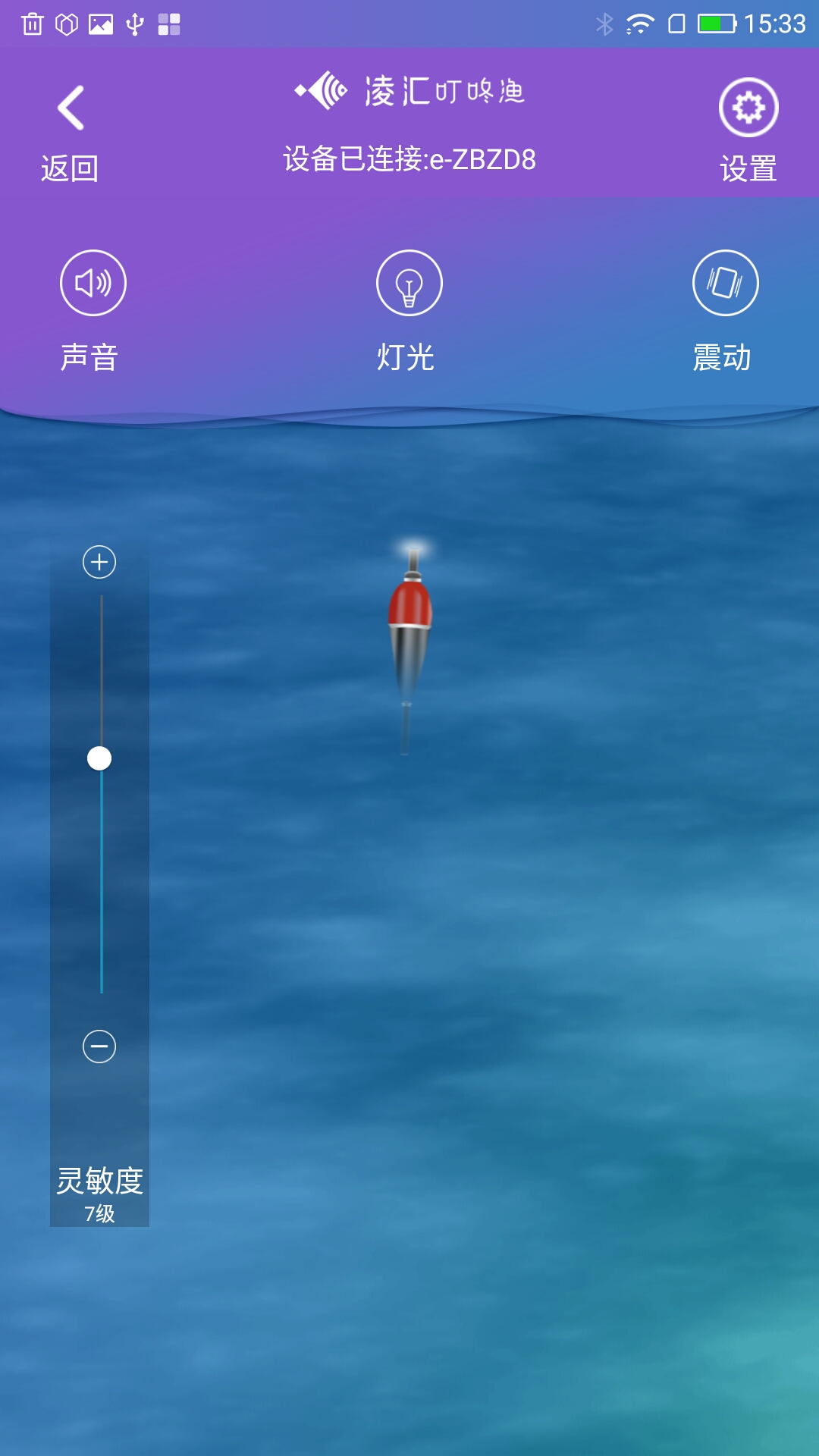The width and height of the screenshot is (819, 1456).
Task: Increase sensitivity with the plus button
Action: [99, 562]
